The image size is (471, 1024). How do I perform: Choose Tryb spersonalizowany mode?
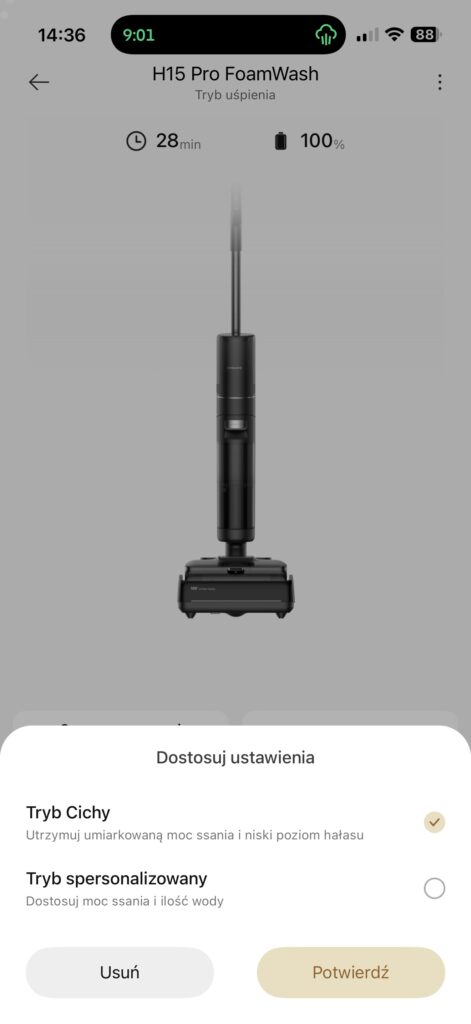(235, 888)
